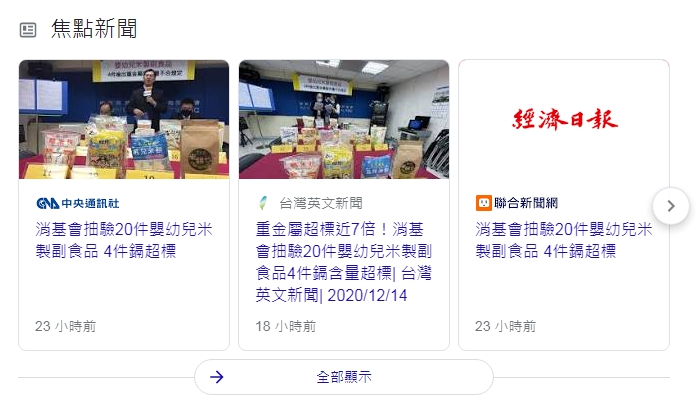Tap 全部顯示 to view all news
This screenshot has width=700, height=404.
(x=344, y=377)
